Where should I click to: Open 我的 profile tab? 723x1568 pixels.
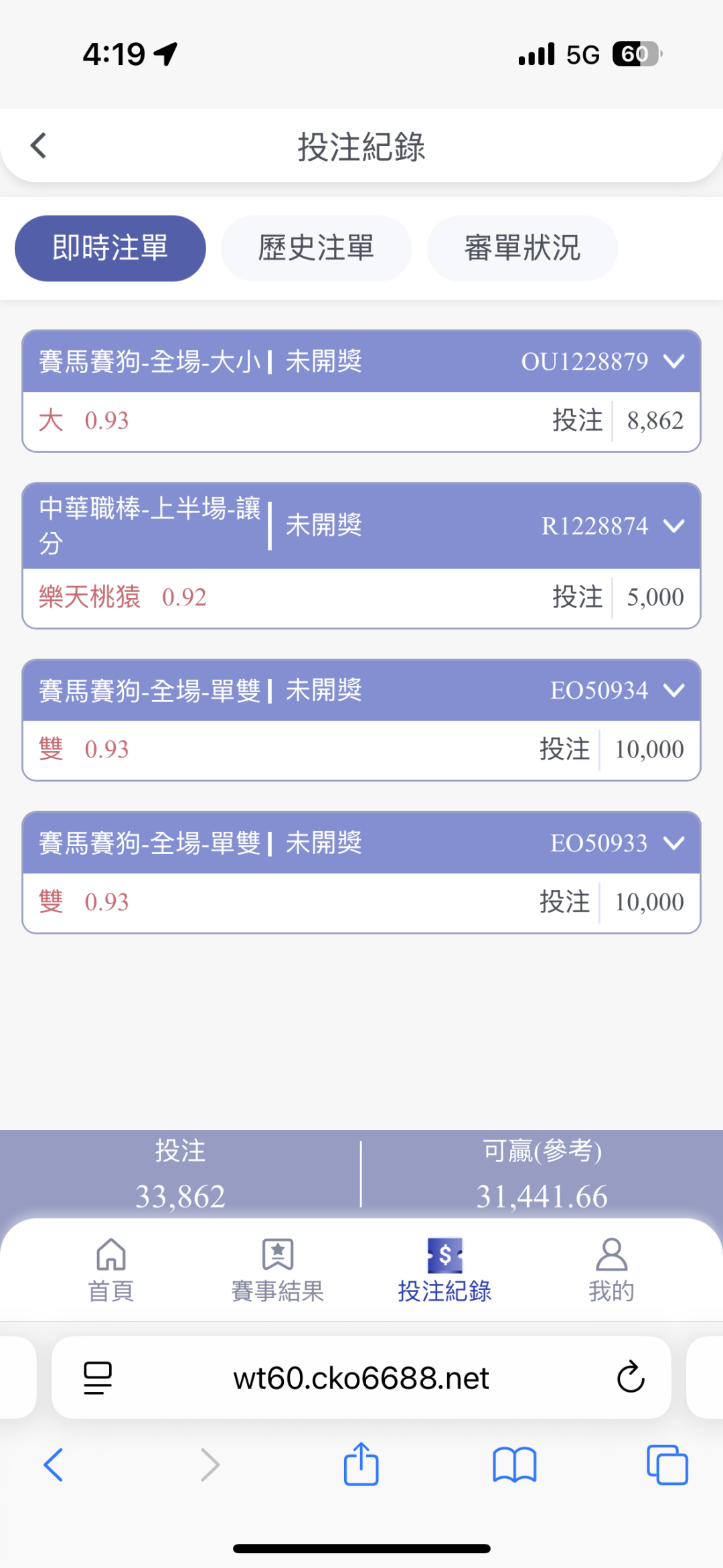pyautogui.click(x=611, y=1269)
